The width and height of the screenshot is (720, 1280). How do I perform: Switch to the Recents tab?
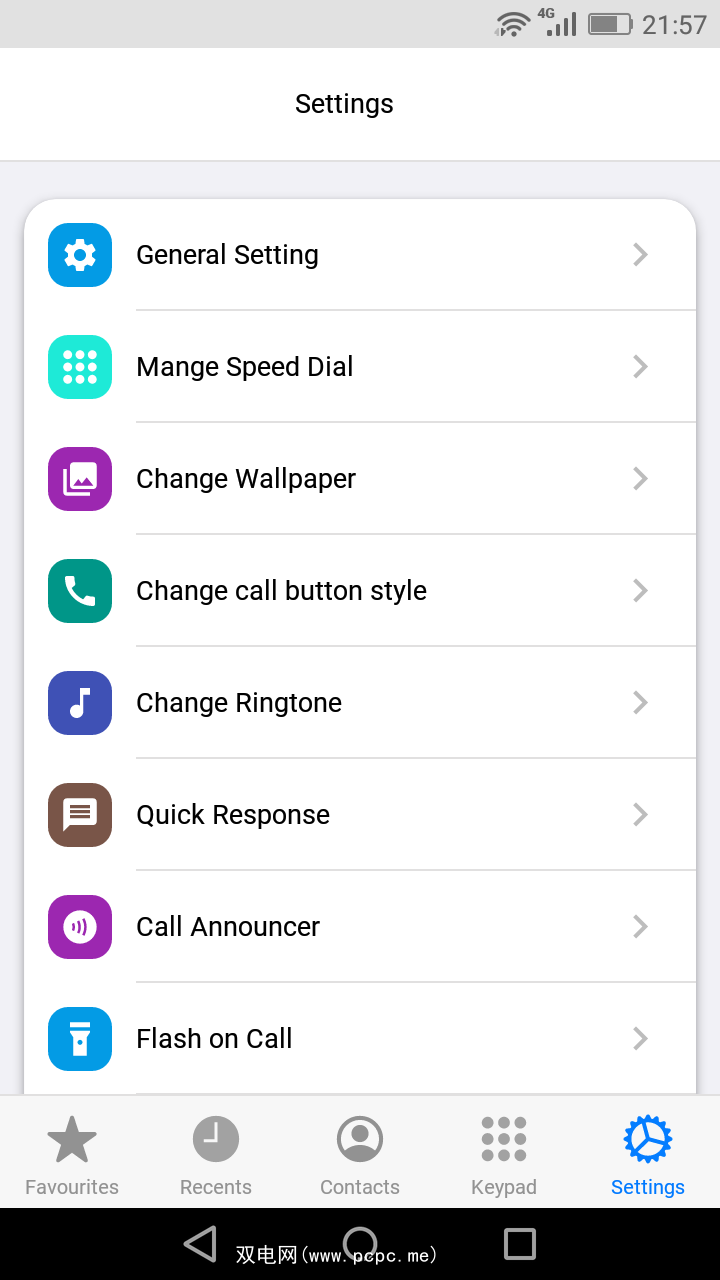tap(216, 1155)
